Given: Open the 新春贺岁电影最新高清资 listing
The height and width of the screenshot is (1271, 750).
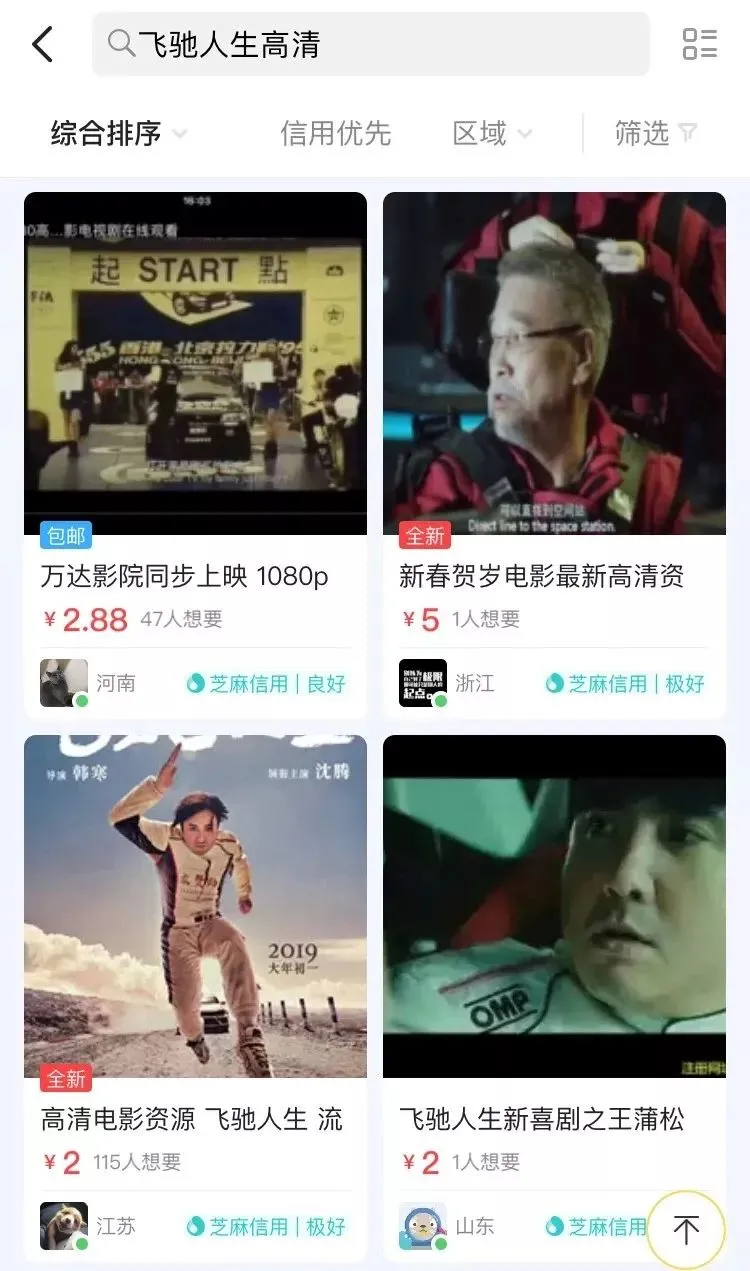Looking at the screenshot, I should click(x=554, y=455).
